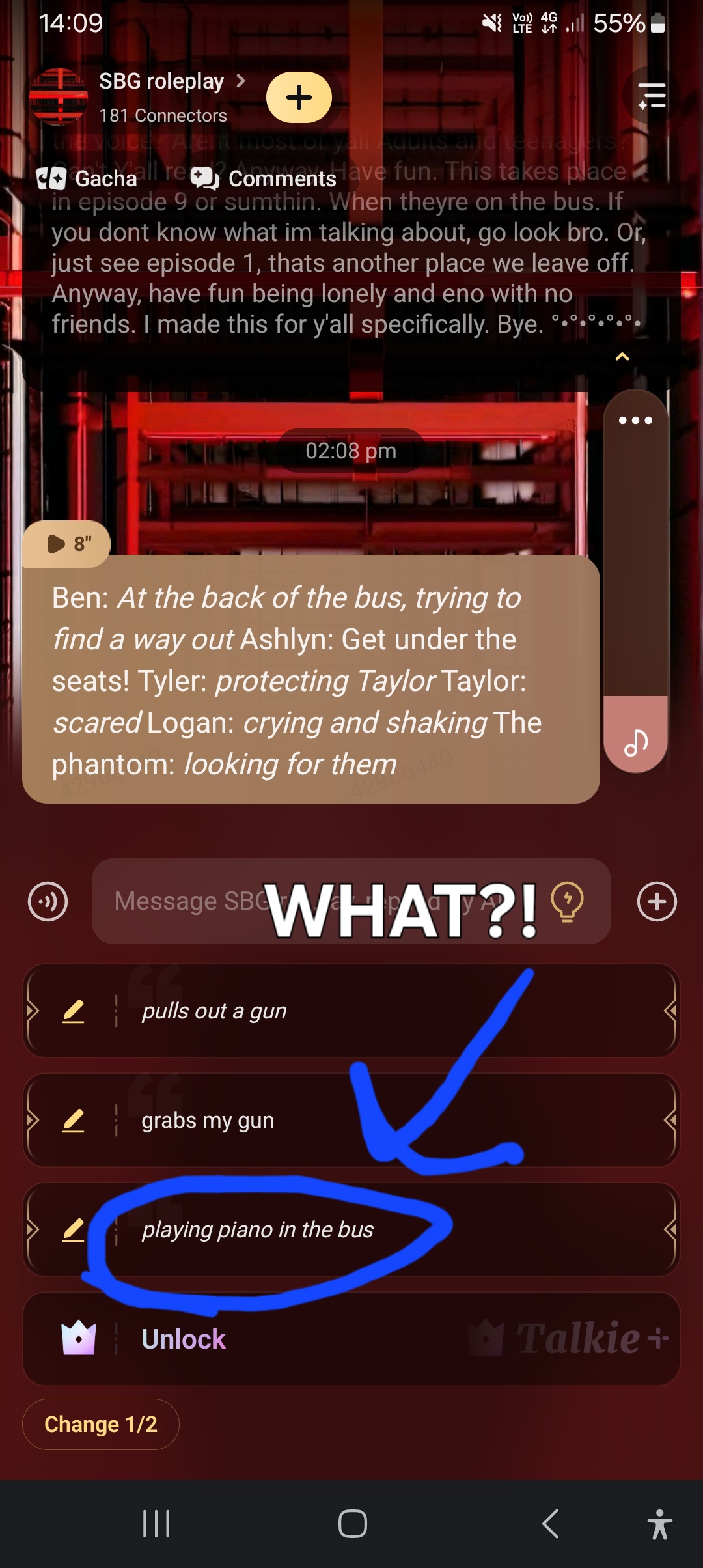Open the three-dots options panel
The height and width of the screenshot is (1568, 703).
click(x=635, y=421)
